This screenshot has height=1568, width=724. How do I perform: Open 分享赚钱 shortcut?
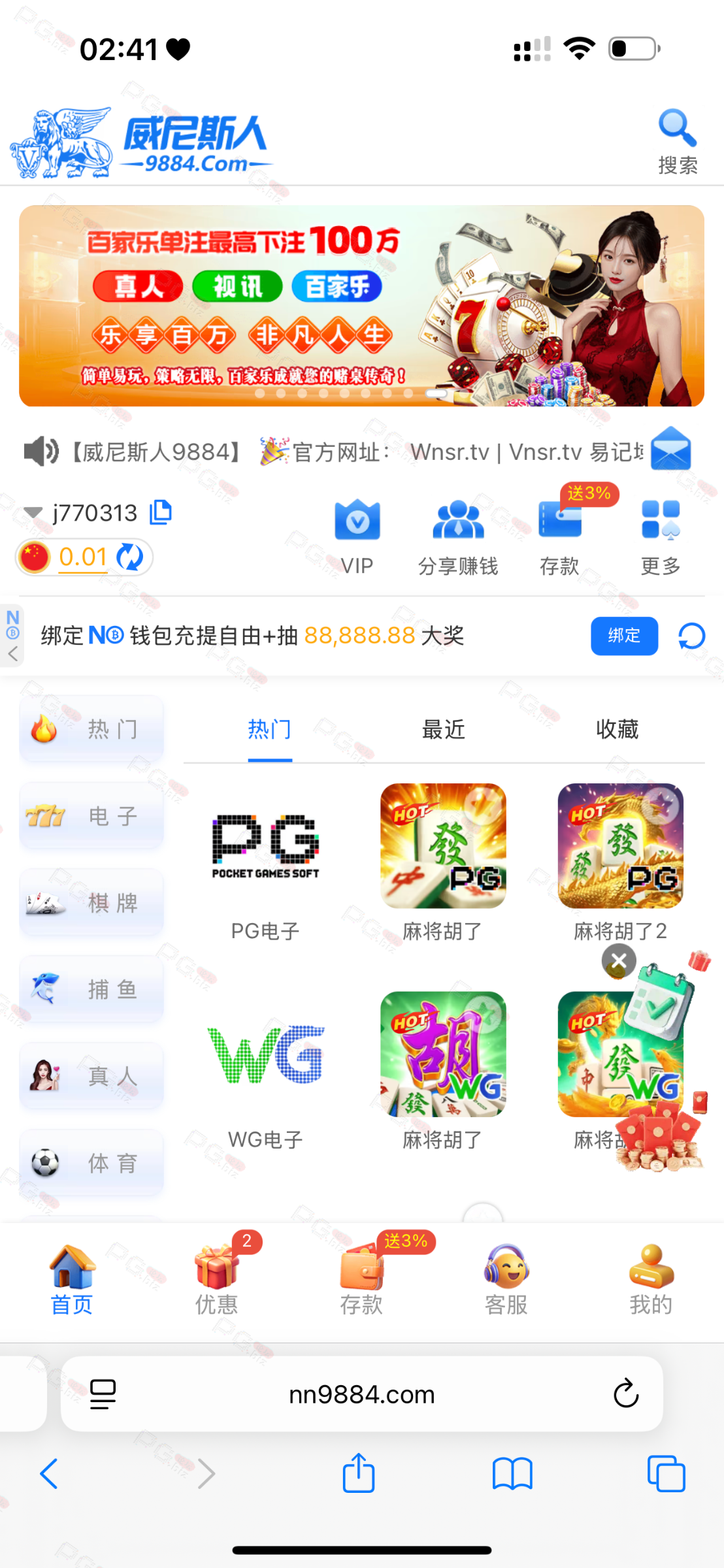(x=458, y=536)
